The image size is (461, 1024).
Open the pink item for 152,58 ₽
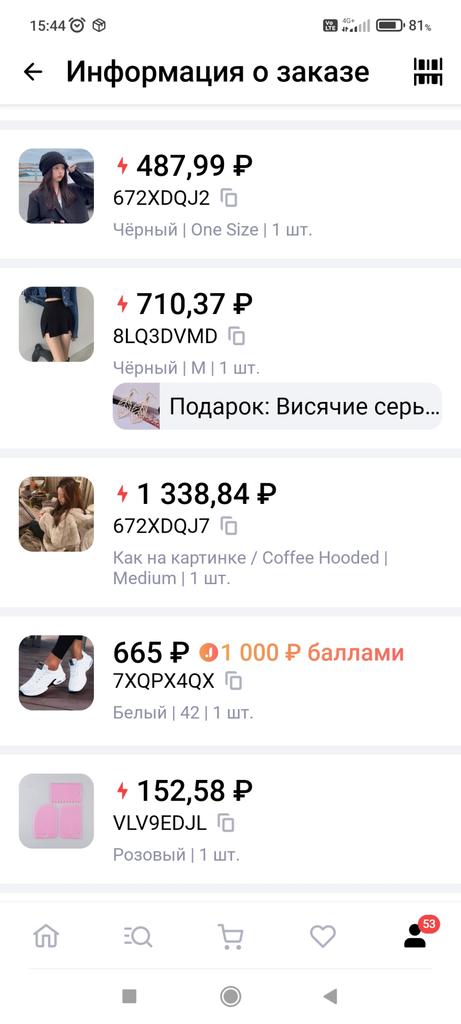pos(56,811)
